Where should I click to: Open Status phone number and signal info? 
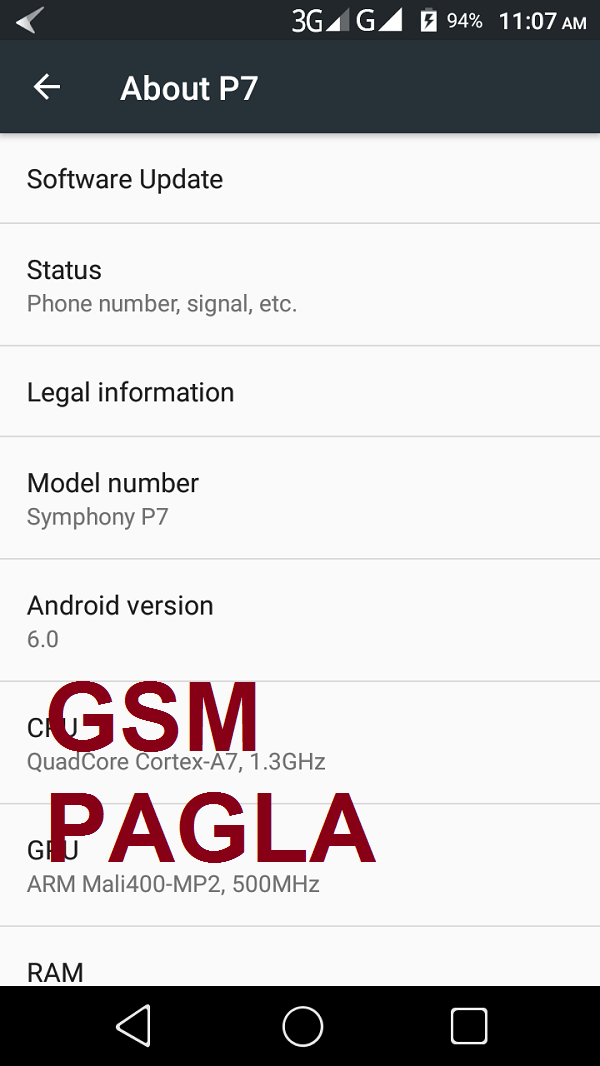pyautogui.click(x=300, y=285)
